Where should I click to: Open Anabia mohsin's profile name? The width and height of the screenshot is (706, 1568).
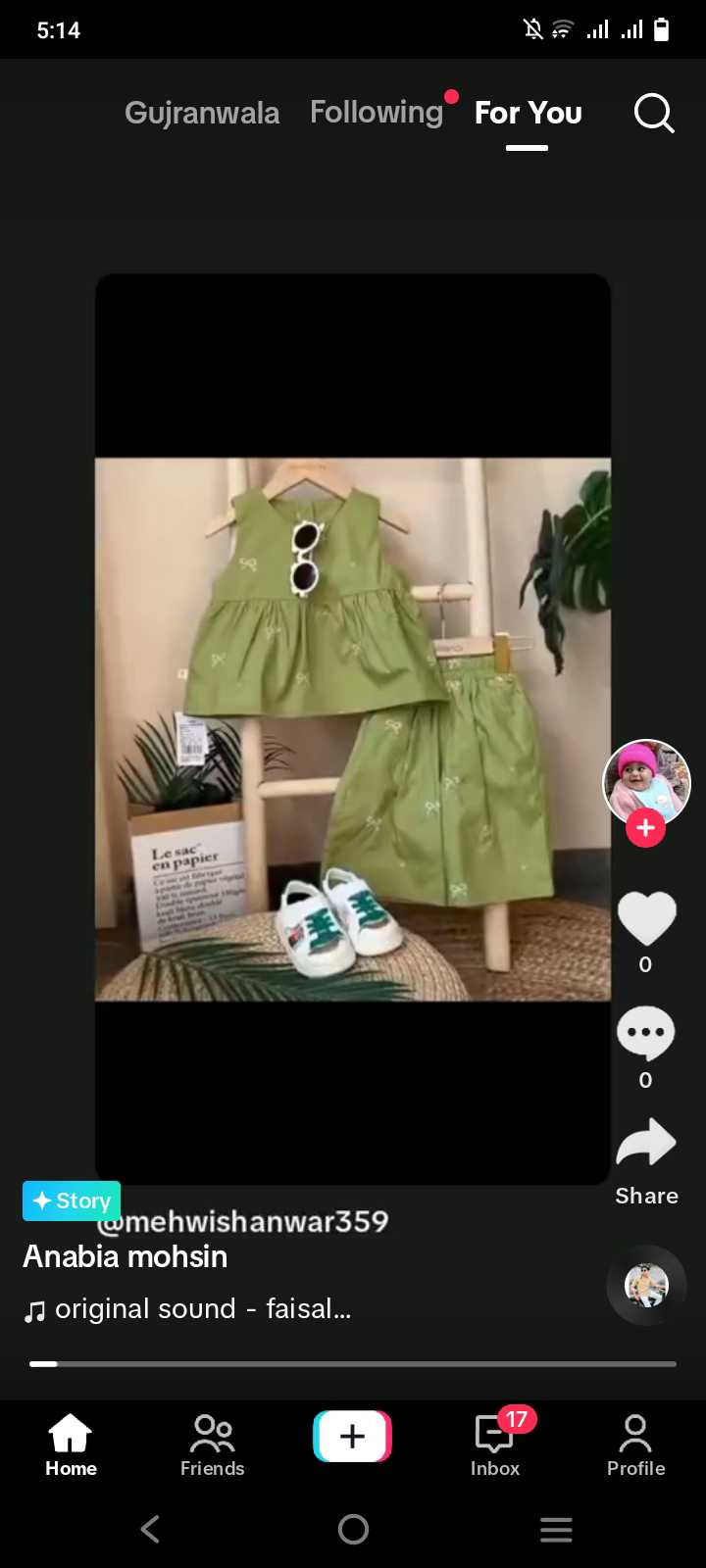126,1256
